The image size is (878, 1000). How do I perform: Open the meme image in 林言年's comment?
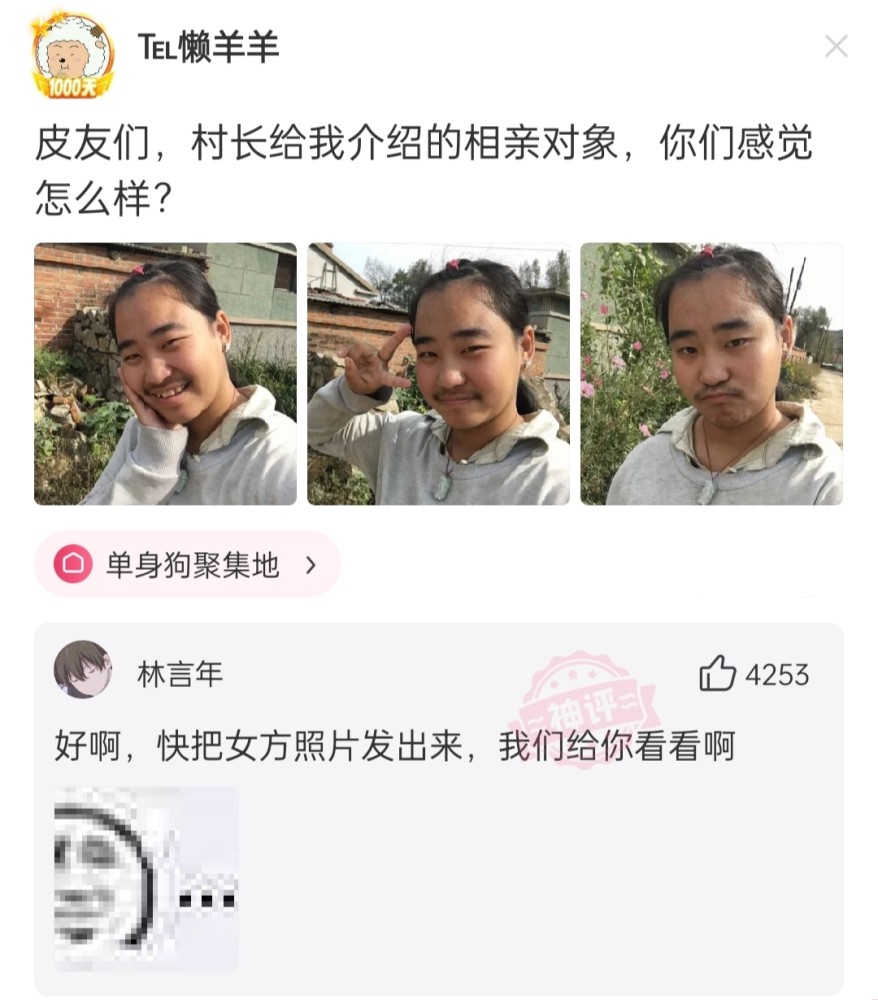tap(146, 879)
